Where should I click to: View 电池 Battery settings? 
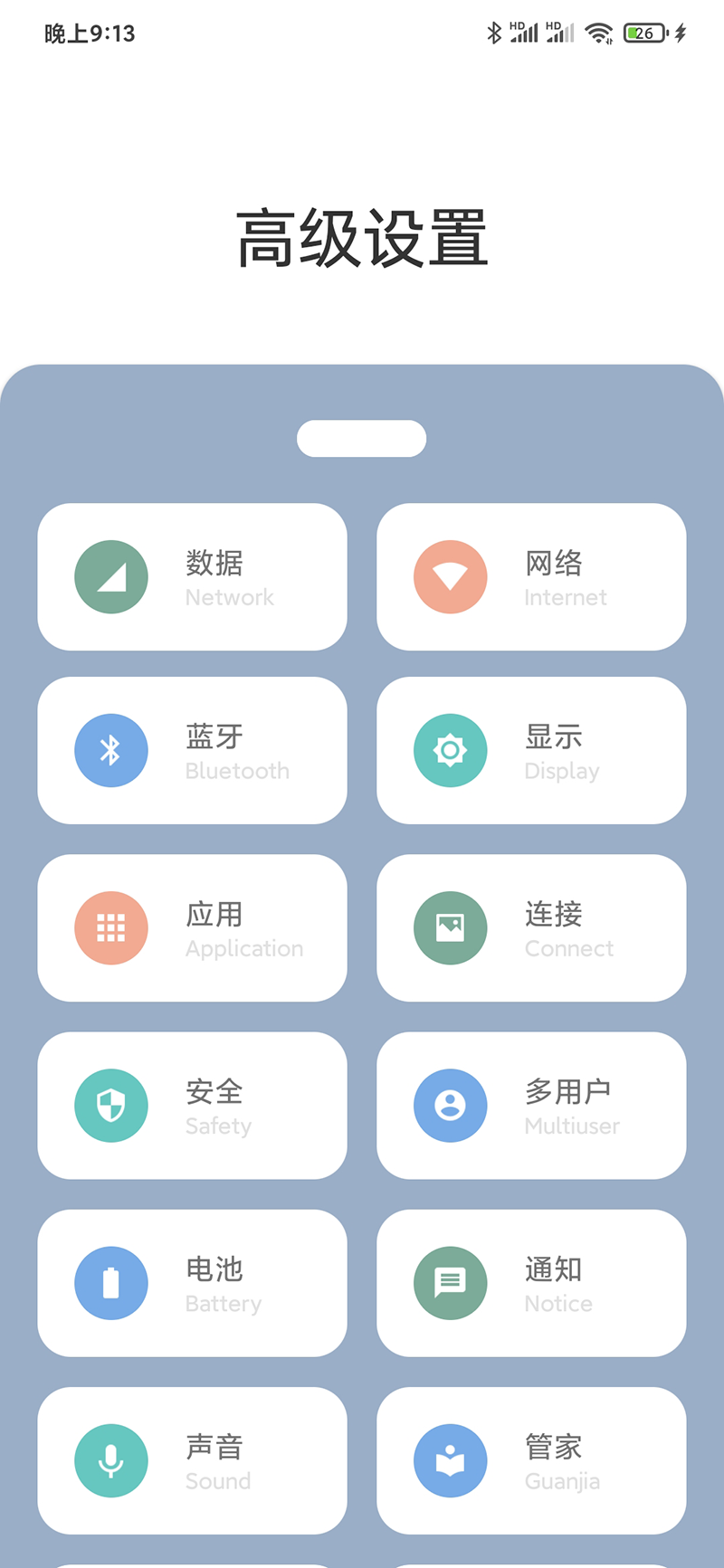[192, 1283]
